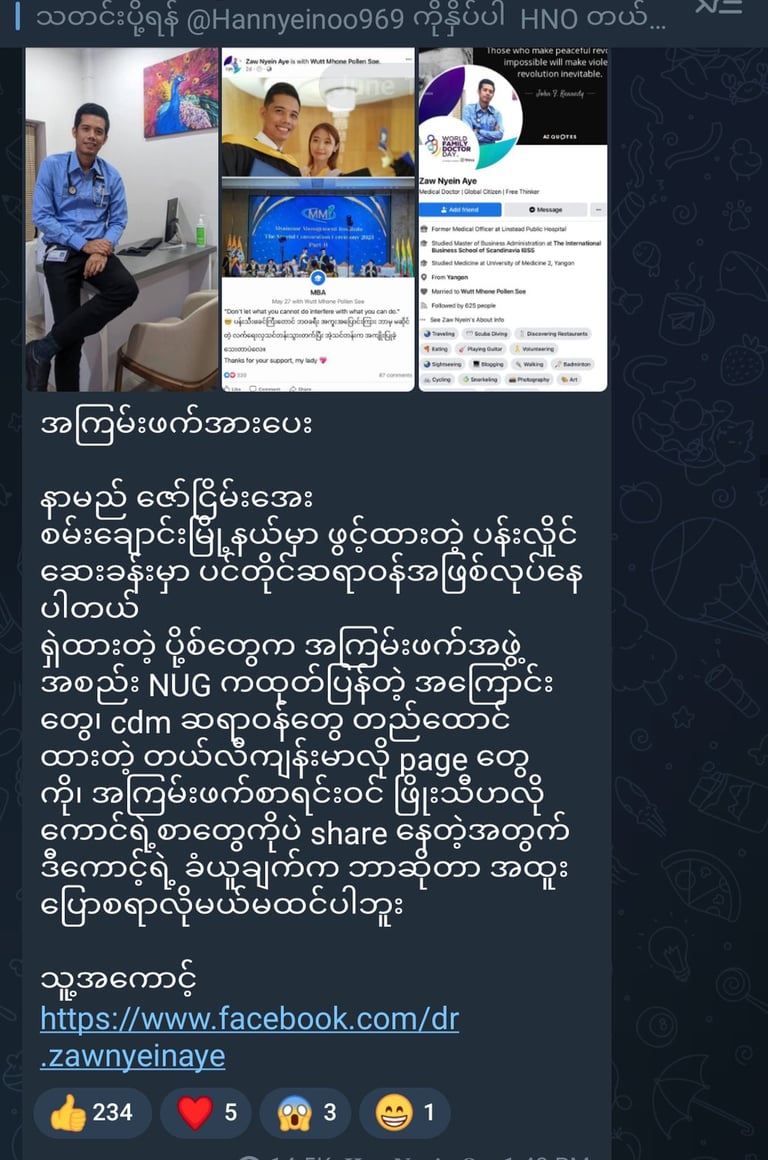Screen dimensions: 768x1160
Task: Tap the red heart reaction chip
Action: tap(206, 1112)
